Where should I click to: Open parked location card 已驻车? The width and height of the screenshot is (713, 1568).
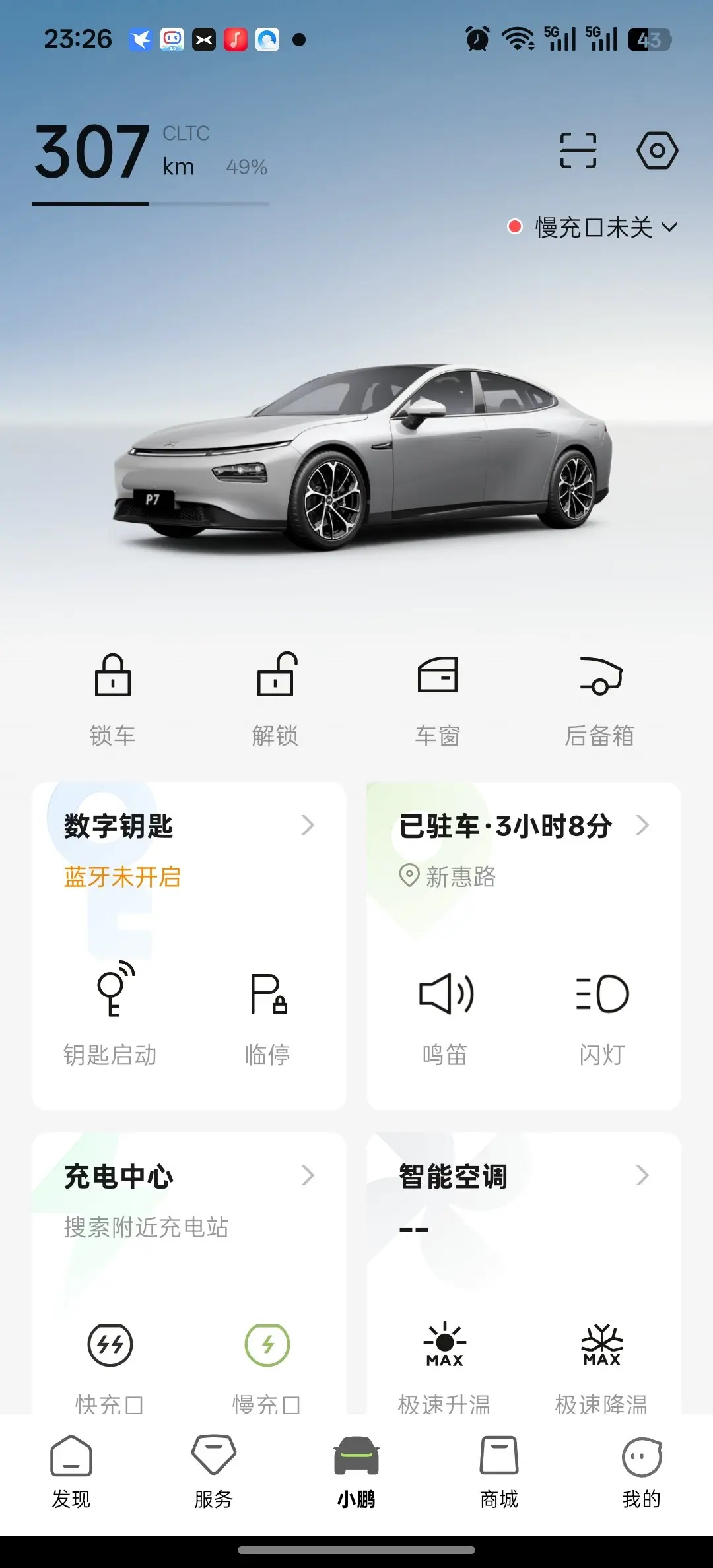(x=524, y=826)
